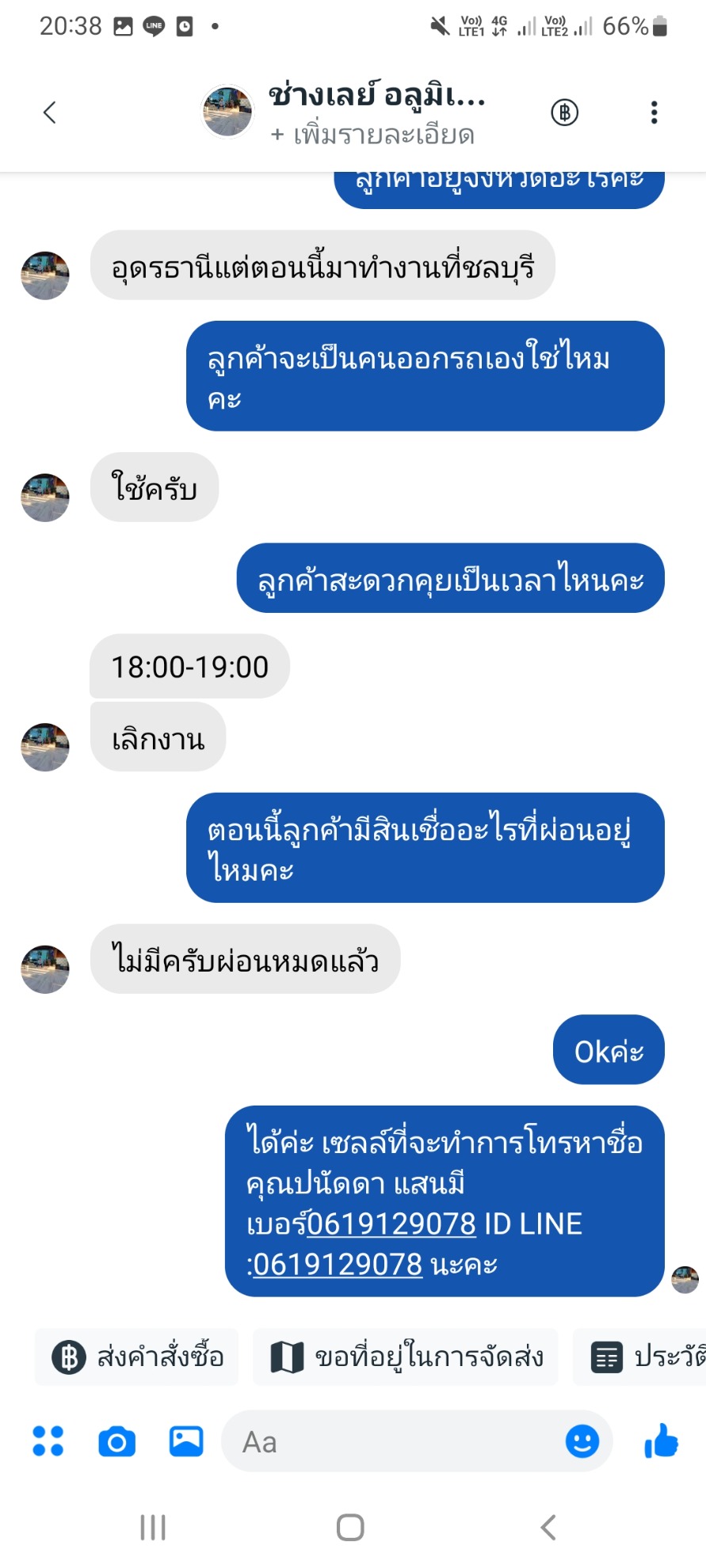
Task: Open the baht payment icon in header
Action: click(x=564, y=112)
